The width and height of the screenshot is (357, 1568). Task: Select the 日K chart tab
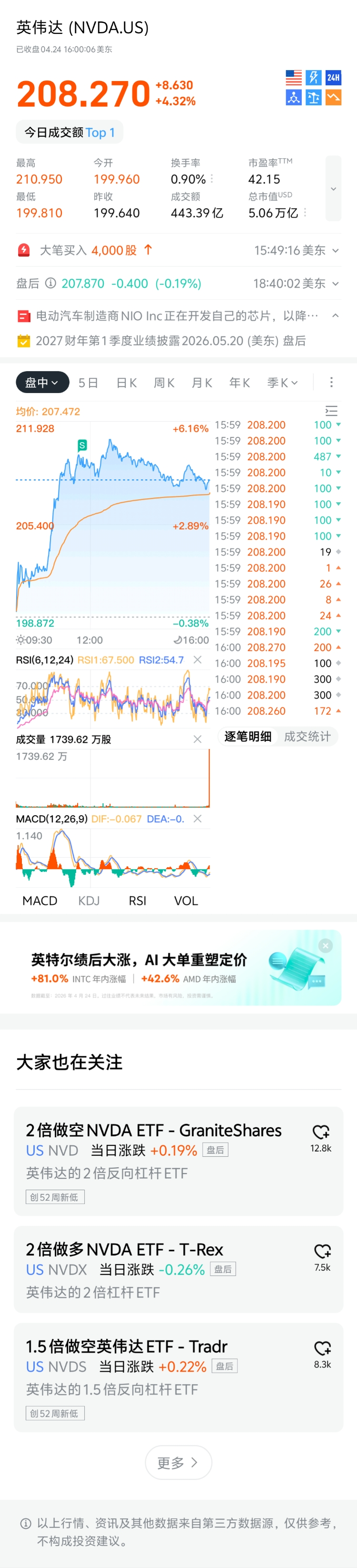[127, 382]
